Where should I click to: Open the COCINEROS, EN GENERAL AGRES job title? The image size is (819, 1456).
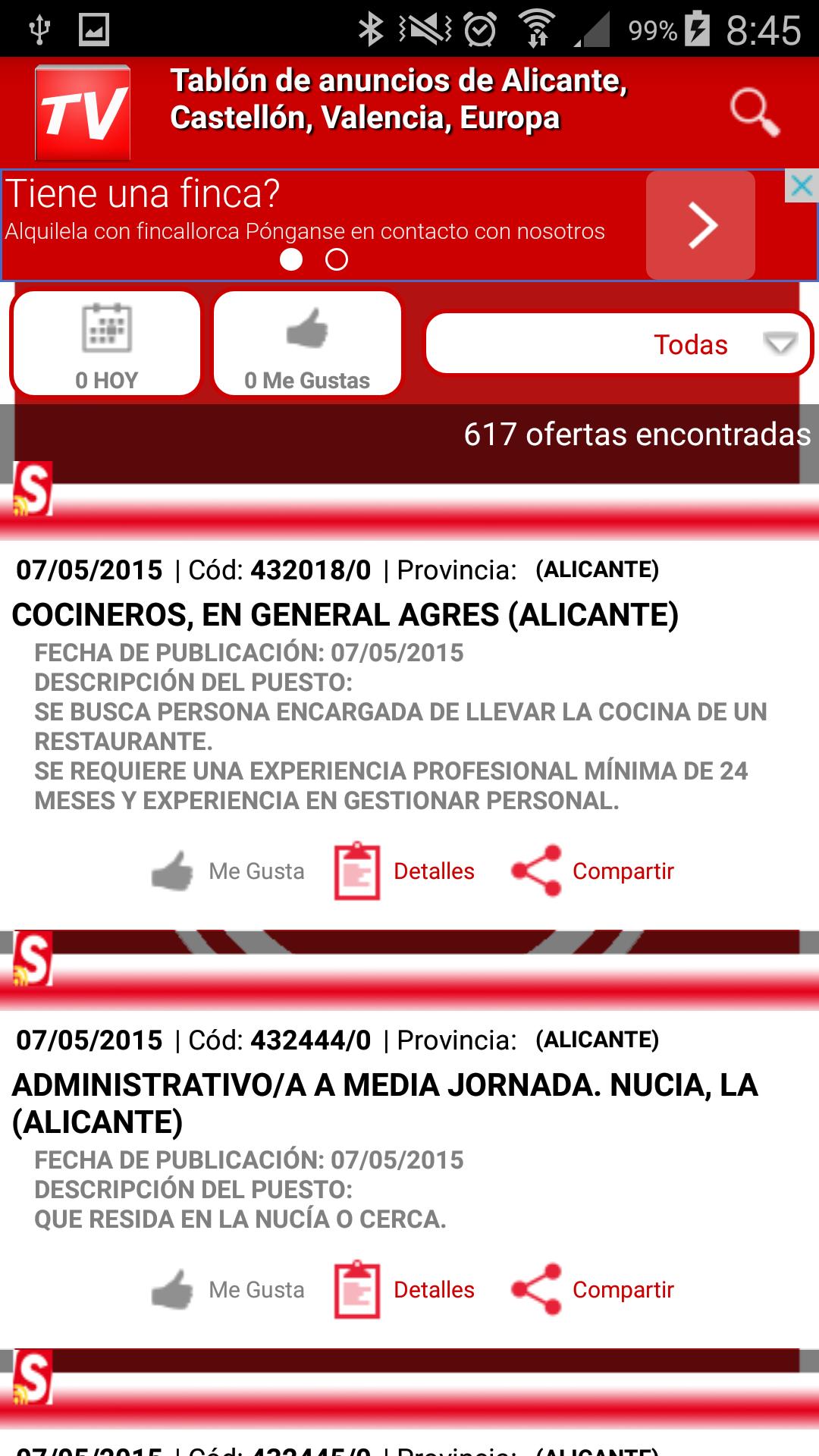pos(346,616)
